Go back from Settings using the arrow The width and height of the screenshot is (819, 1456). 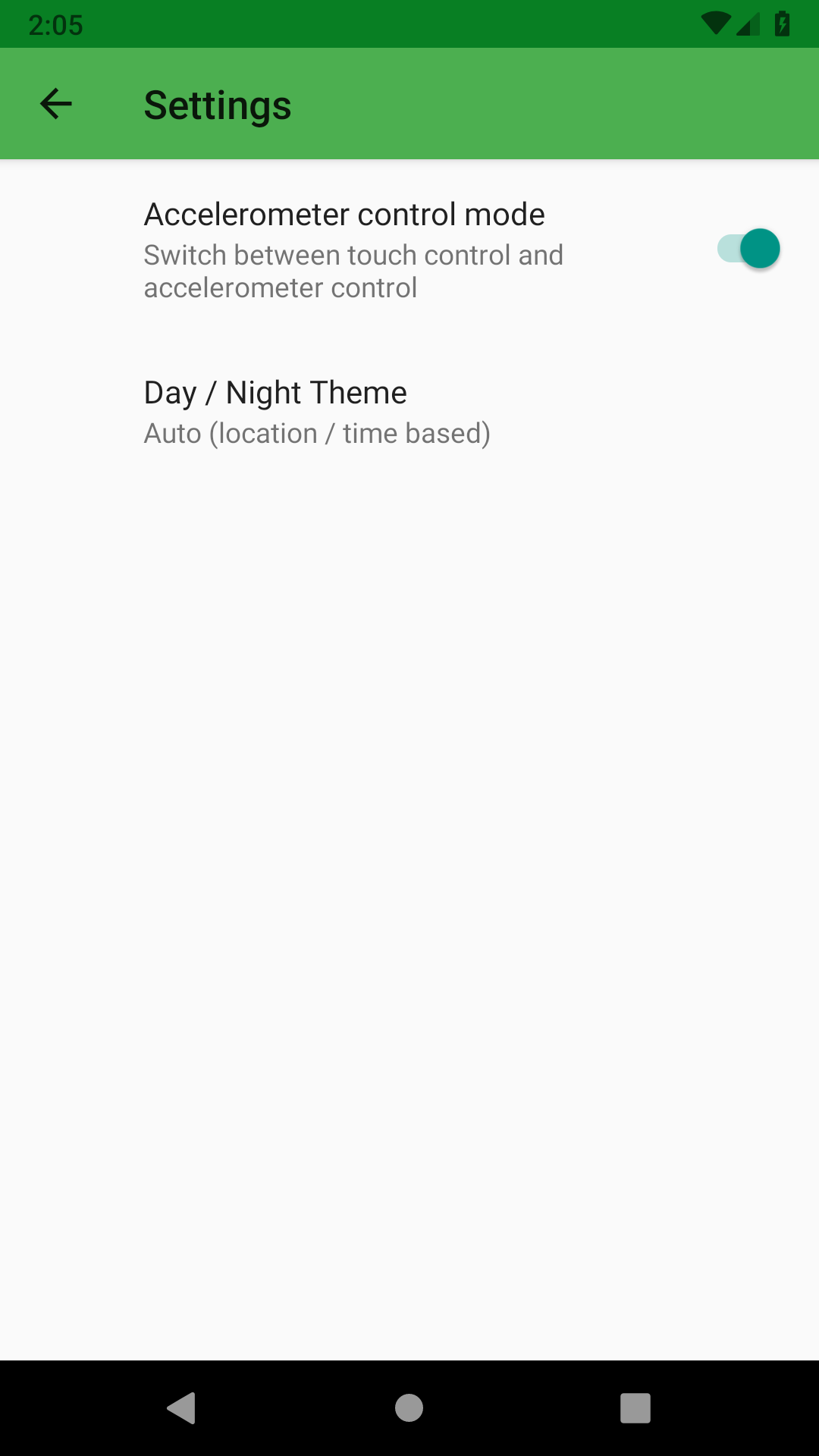(x=55, y=104)
